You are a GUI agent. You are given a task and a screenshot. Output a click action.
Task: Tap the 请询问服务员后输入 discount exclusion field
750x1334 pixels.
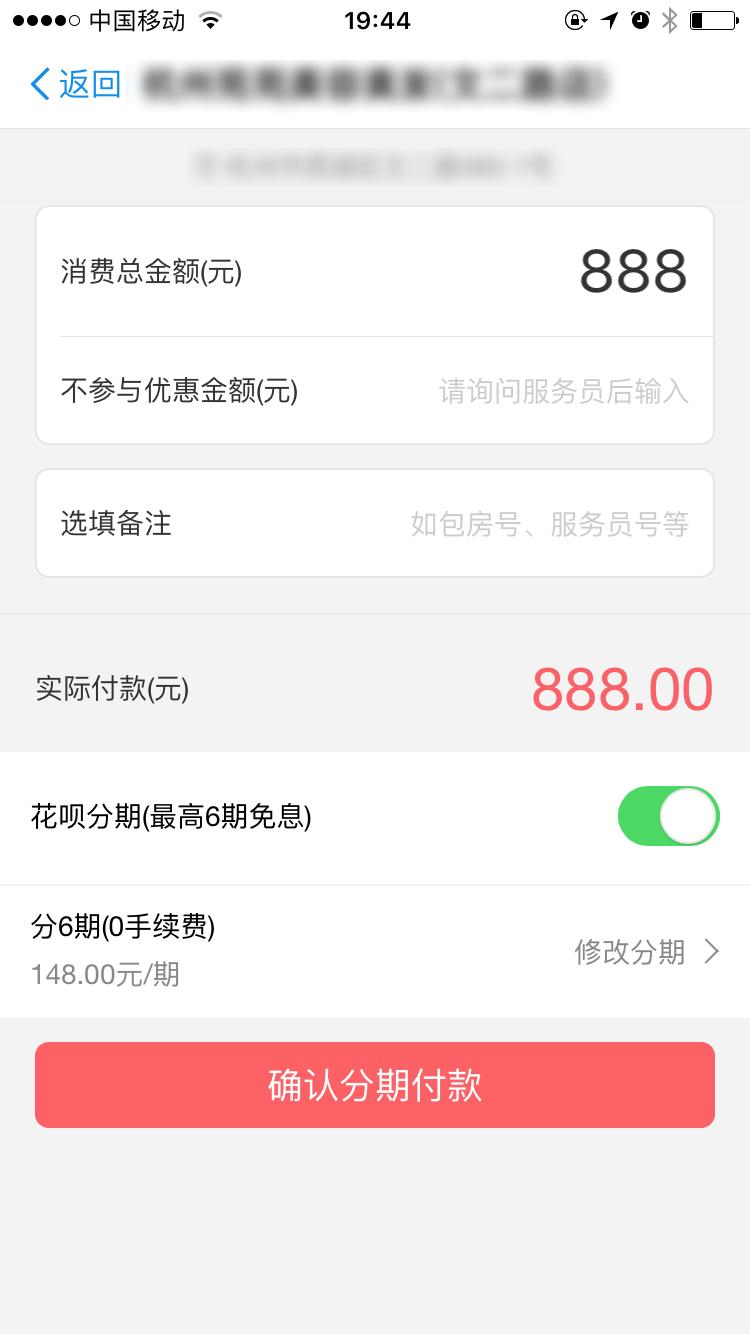coord(560,391)
